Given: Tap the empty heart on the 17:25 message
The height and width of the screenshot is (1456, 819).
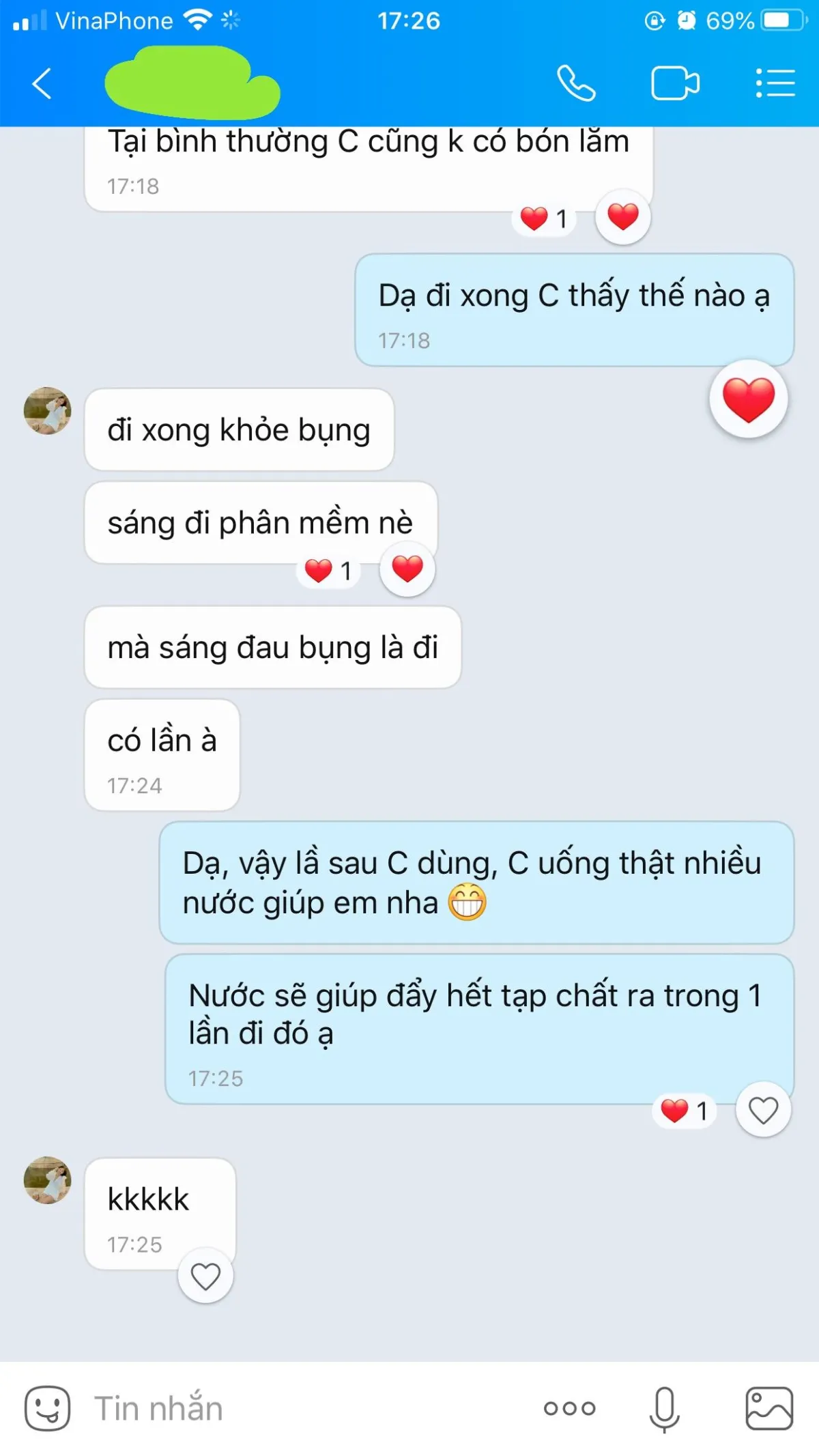Looking at the screenshot, I should (763, 1110).
